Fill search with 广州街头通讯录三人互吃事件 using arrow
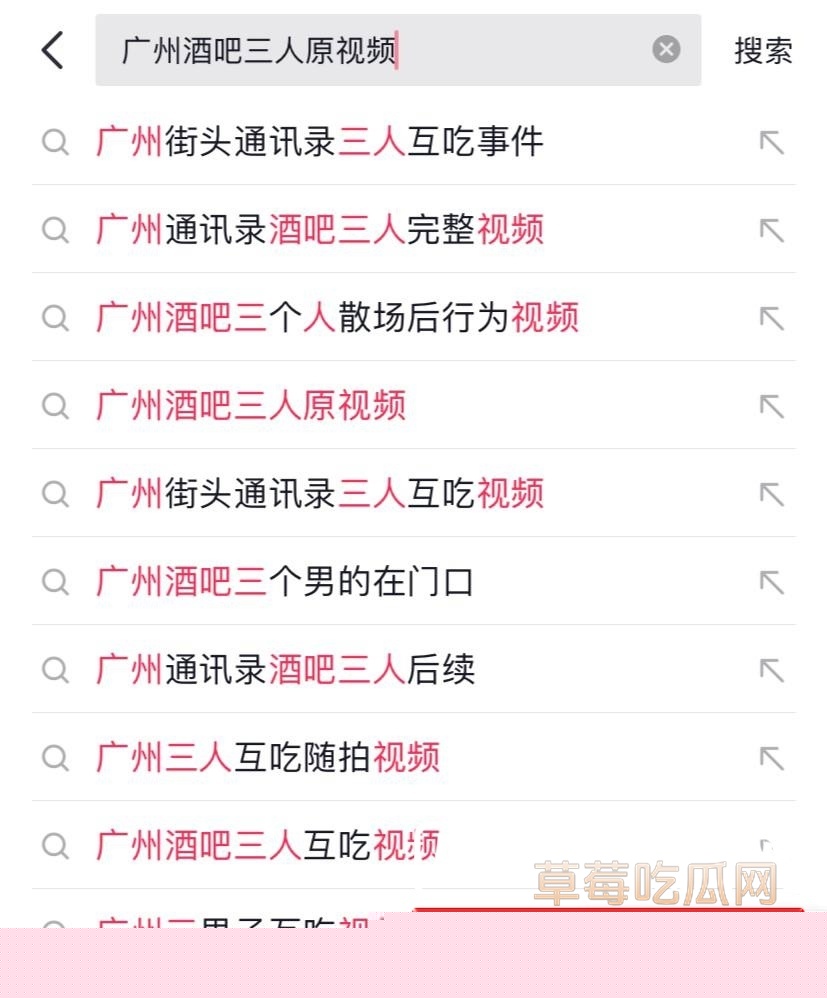The width and height of the screenshot is (827, 998). 771,142
